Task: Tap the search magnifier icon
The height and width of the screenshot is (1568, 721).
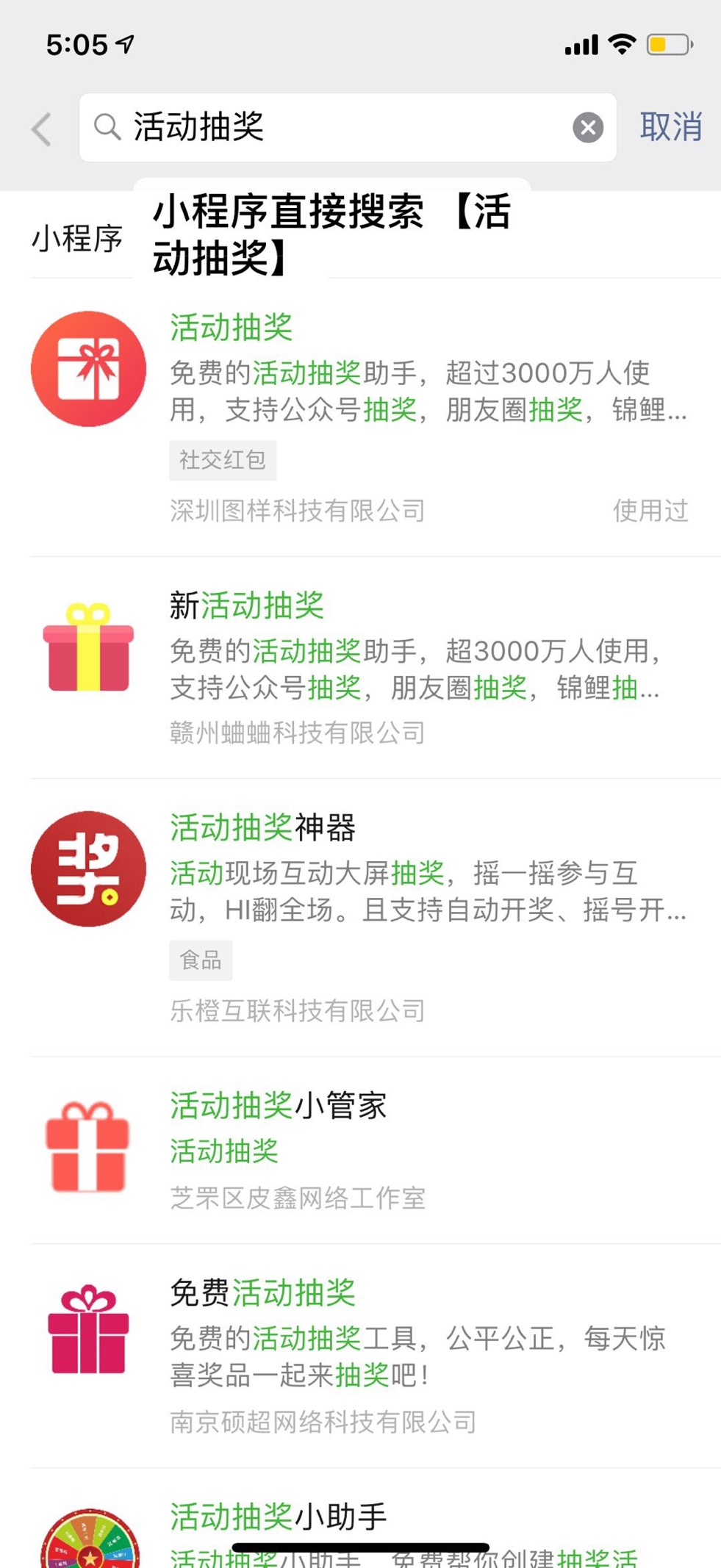Action: (107, 127)
